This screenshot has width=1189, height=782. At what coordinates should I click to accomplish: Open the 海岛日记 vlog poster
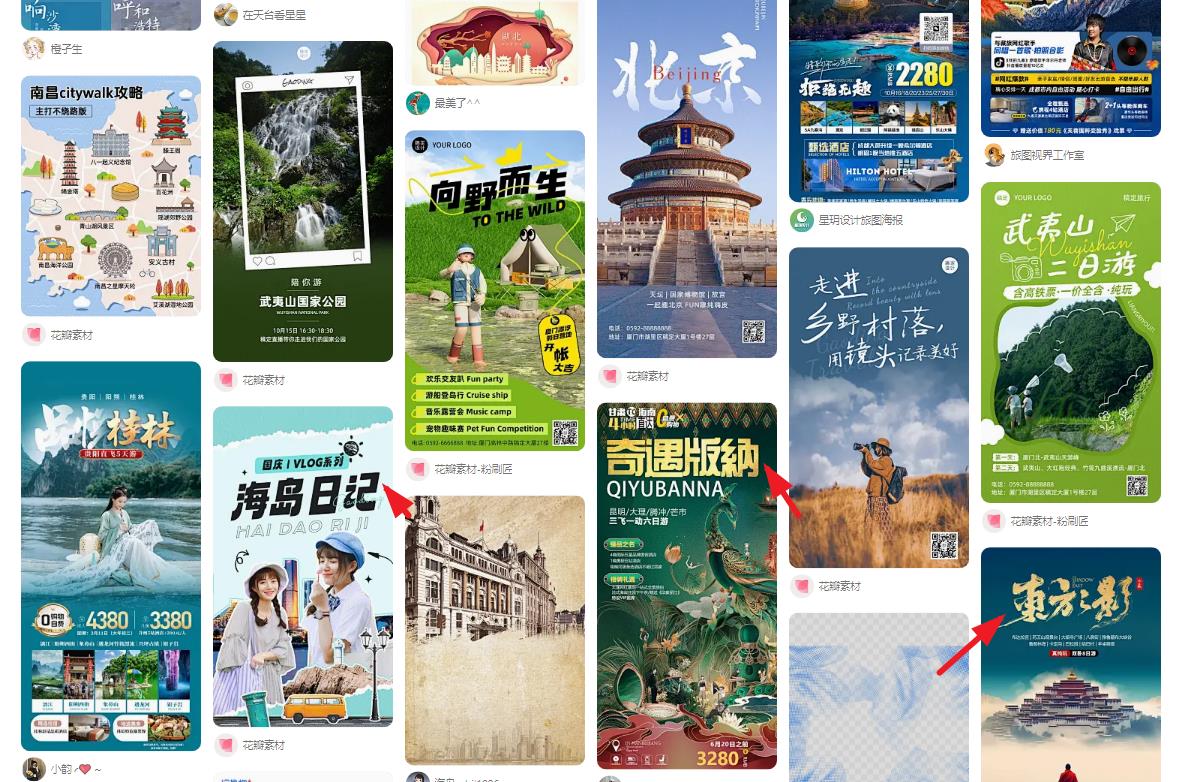click(302, 566)
